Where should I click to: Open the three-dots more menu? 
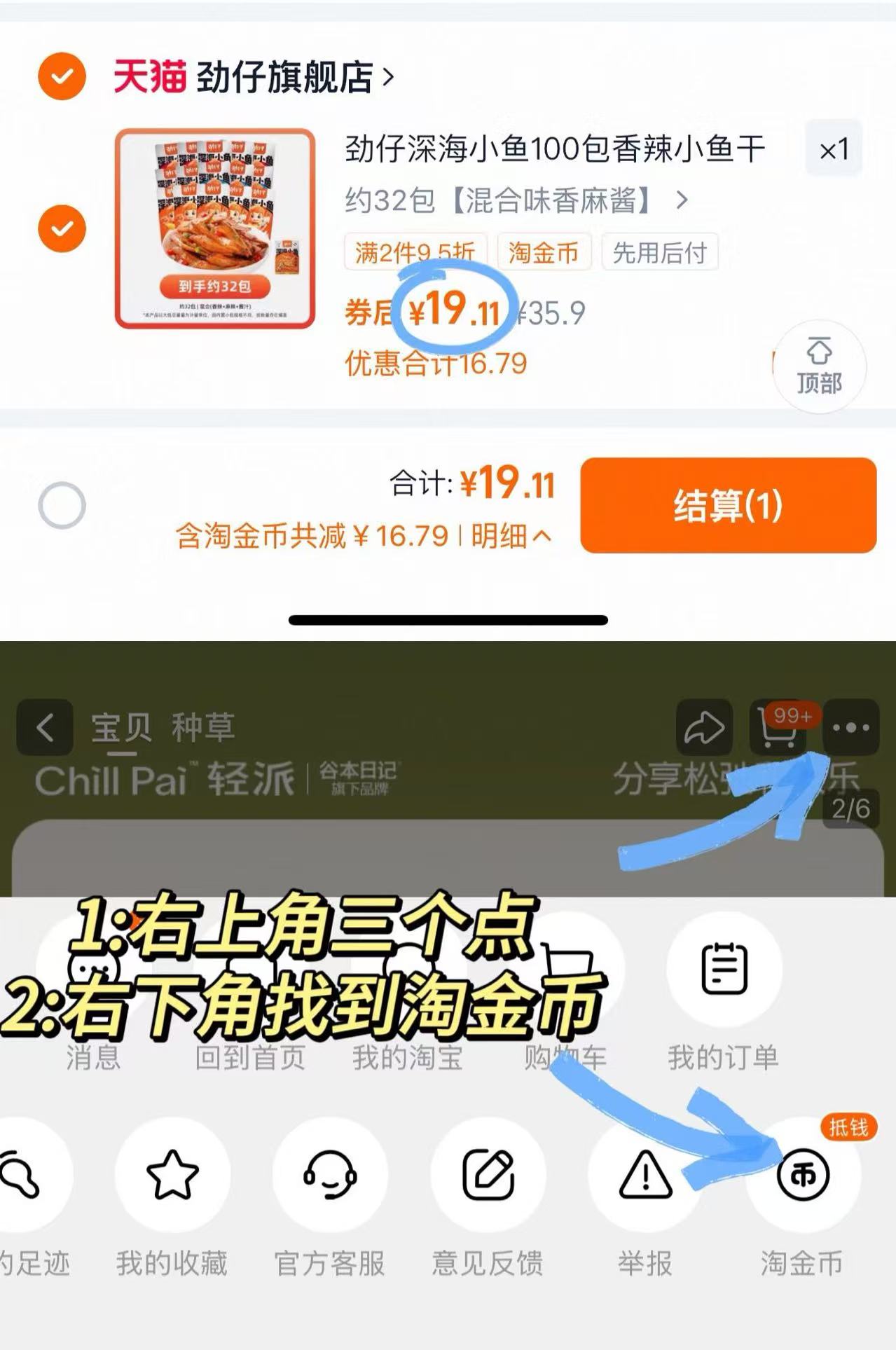[x=851, y=727]
